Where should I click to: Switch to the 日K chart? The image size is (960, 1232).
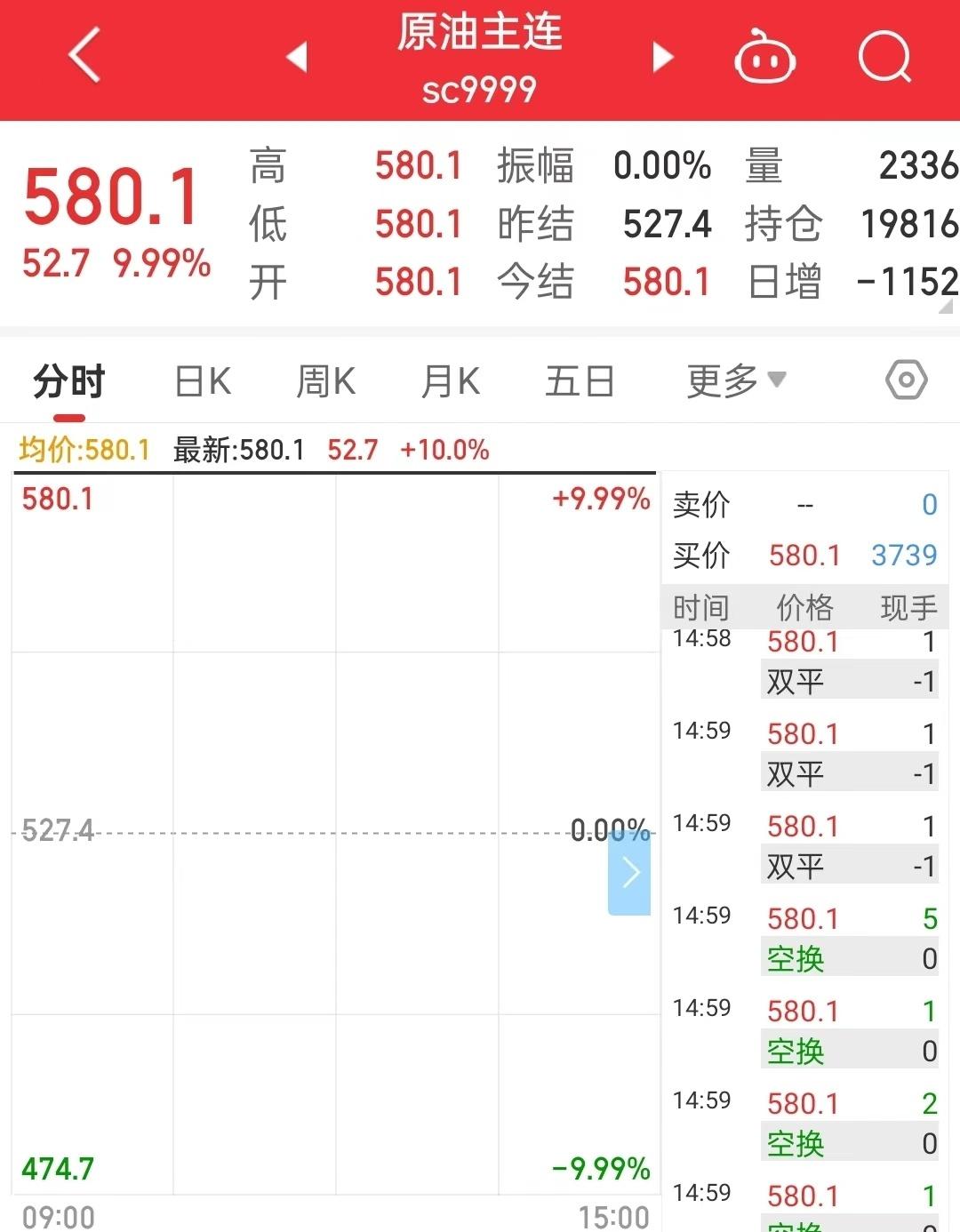tap(203, 382)
